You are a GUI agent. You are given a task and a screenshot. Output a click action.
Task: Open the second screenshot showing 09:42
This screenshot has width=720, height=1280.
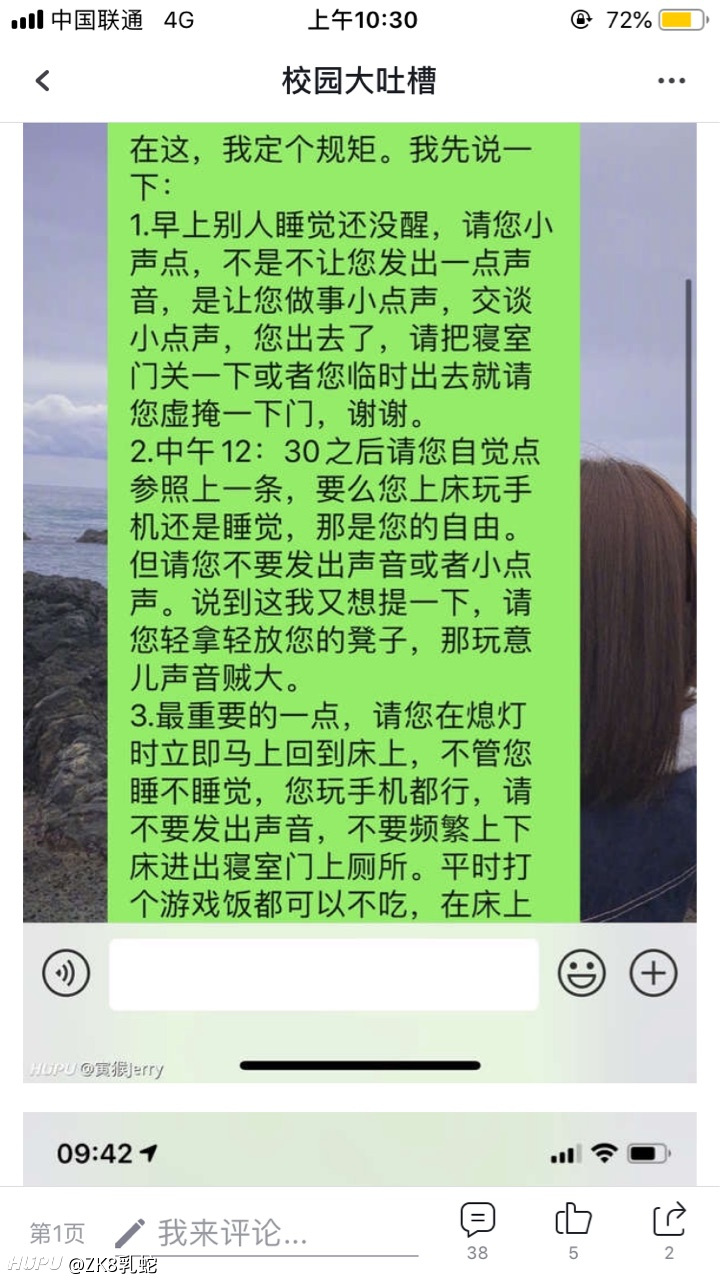[x=360, y=1148]
